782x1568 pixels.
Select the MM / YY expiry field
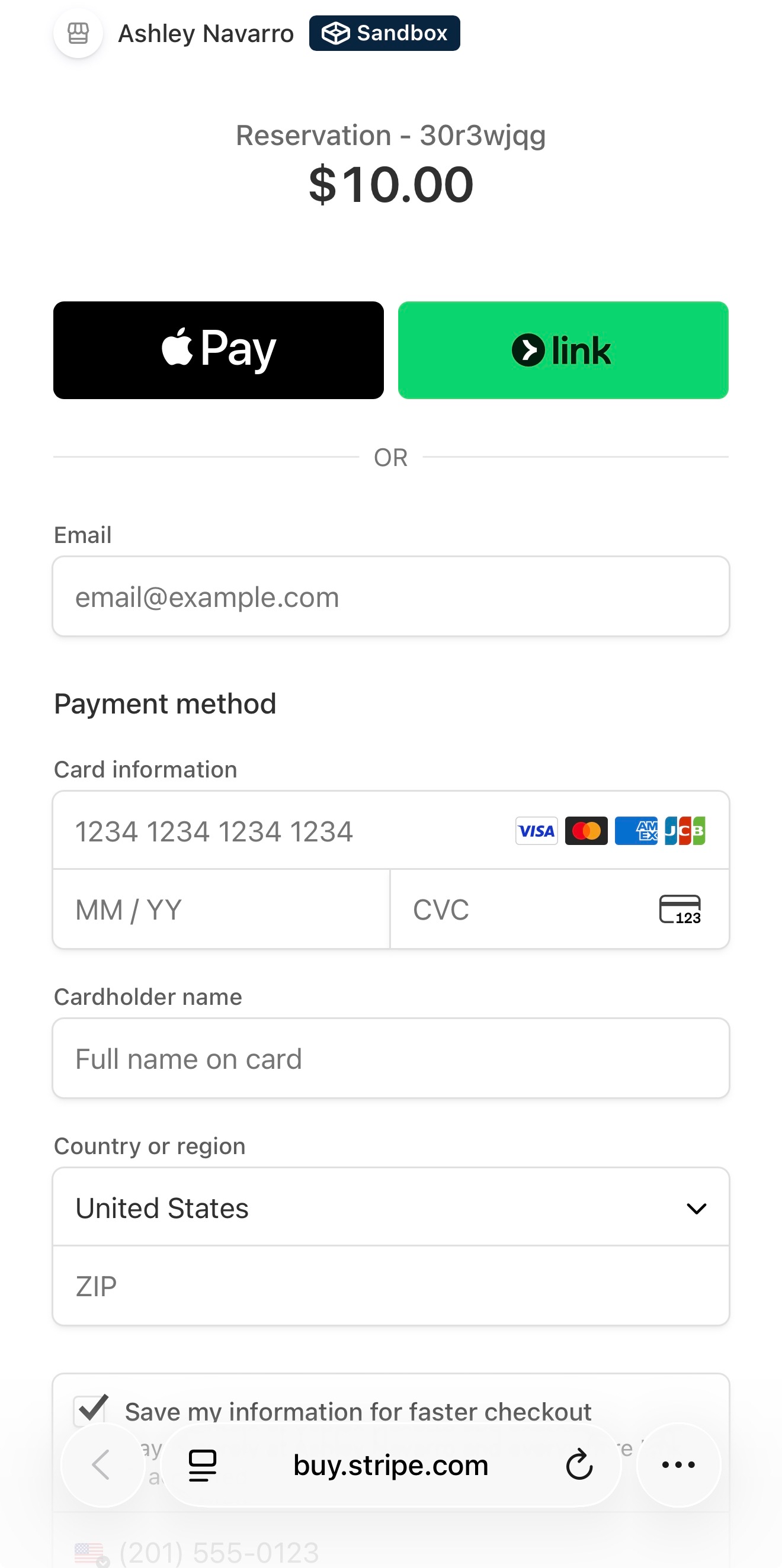tap(220, 910)
